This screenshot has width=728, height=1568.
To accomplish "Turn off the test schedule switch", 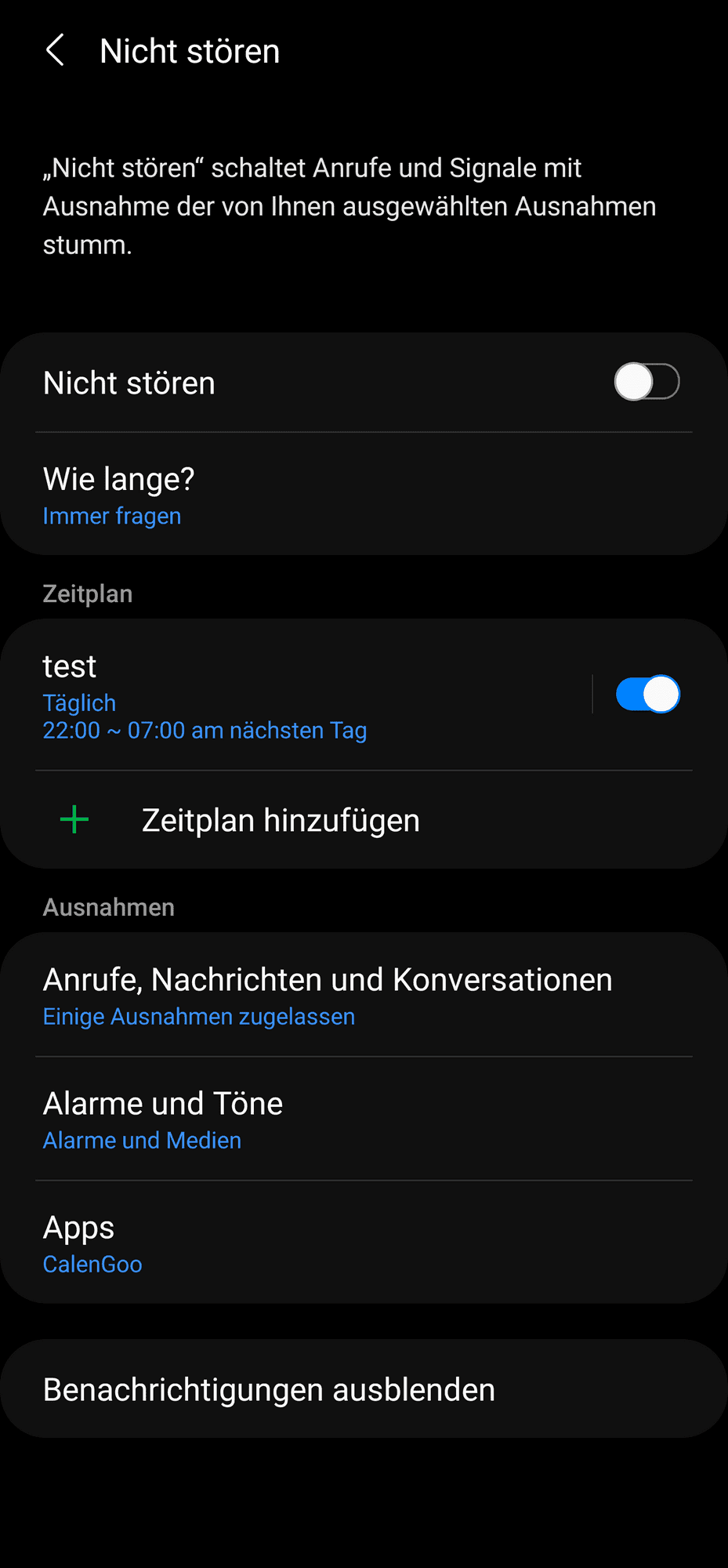I will (x=647, y=695).
